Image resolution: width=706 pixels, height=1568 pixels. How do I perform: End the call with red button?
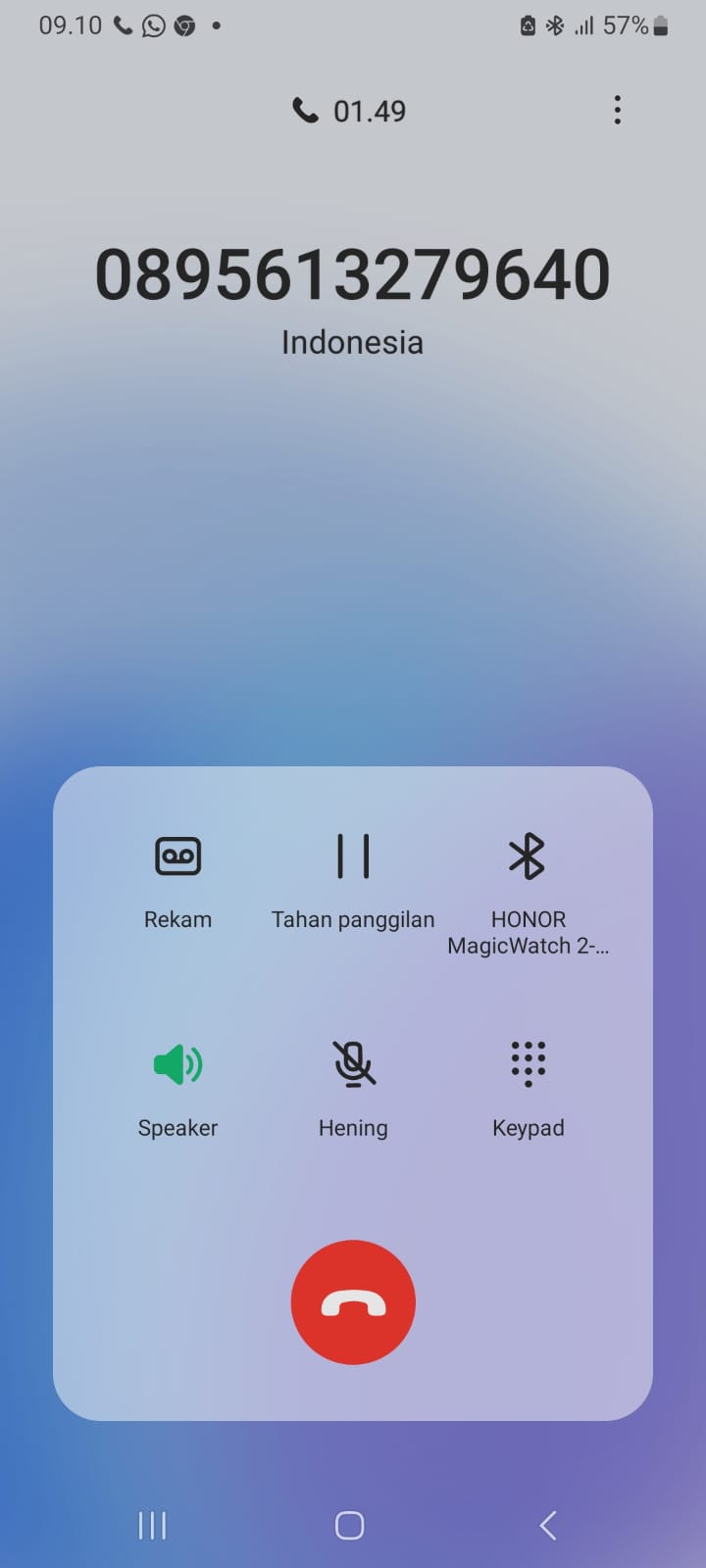coord(353,1302)
